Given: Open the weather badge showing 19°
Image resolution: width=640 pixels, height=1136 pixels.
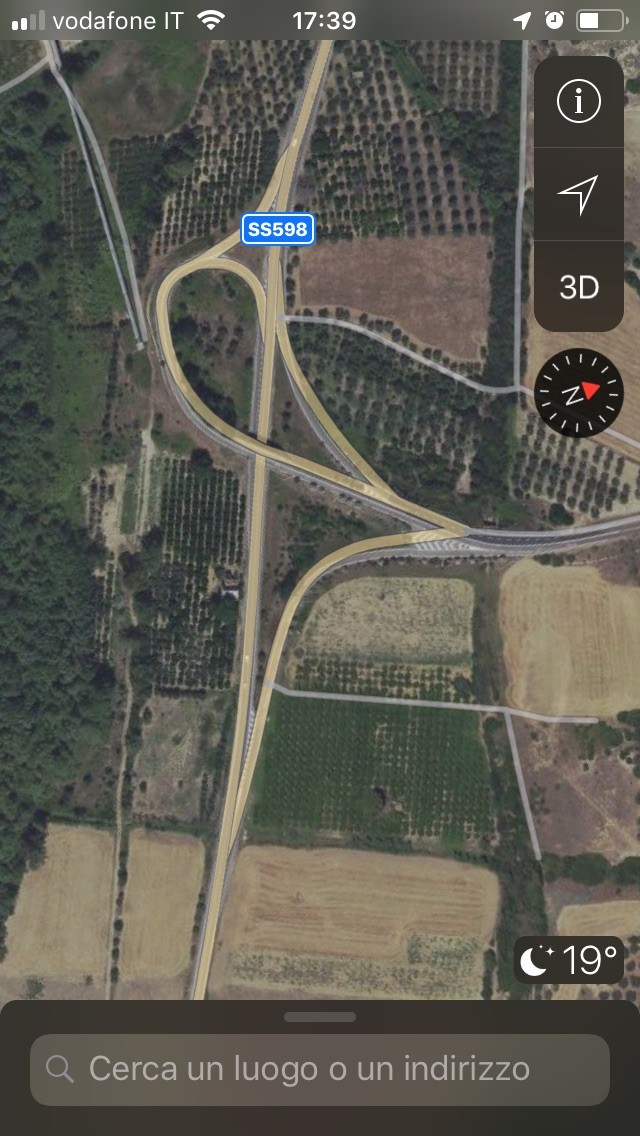Looking at the screenshot, I should pos(569,960).
